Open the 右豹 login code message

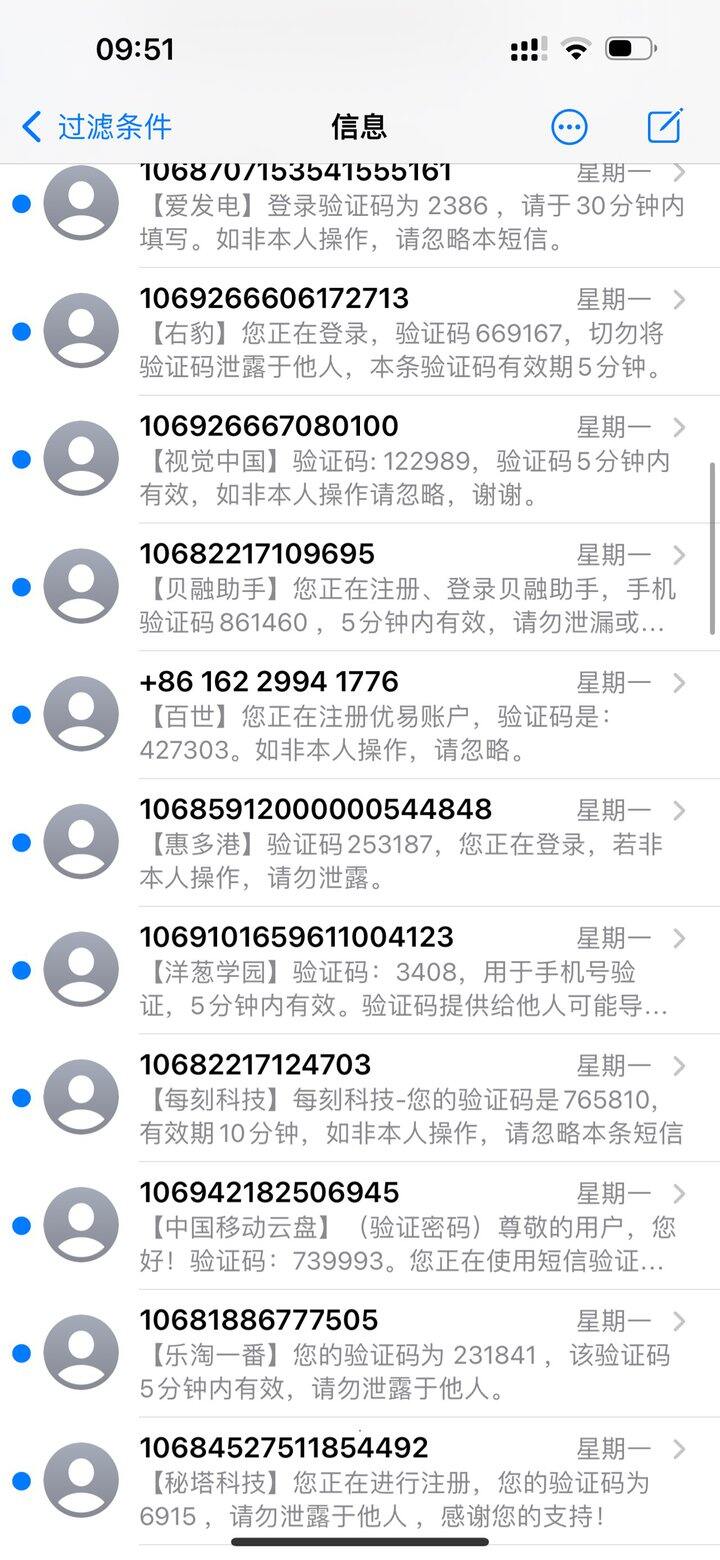pyautogui.click(x=410, y=332)
